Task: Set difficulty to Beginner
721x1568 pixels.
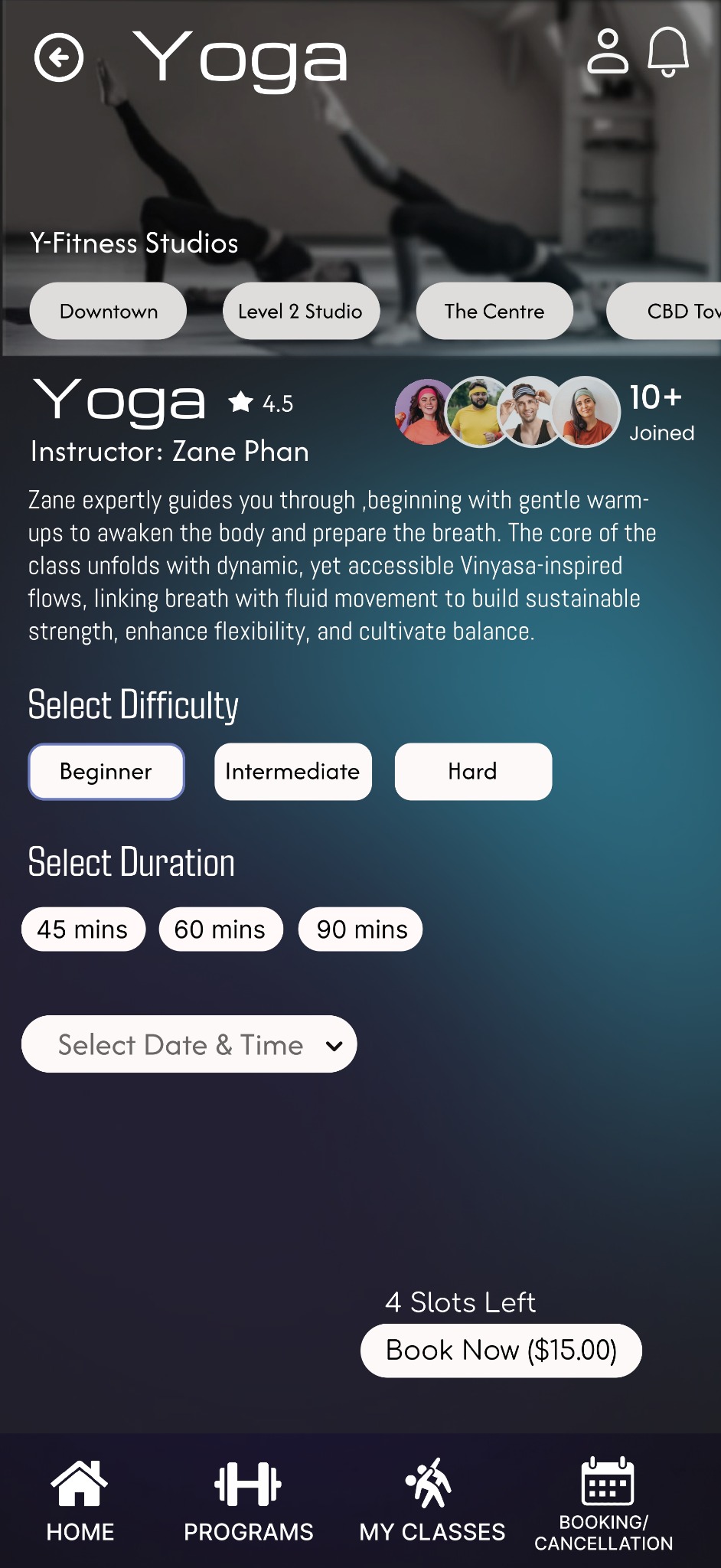Action: pyautogui.click(x=106, y=772)
